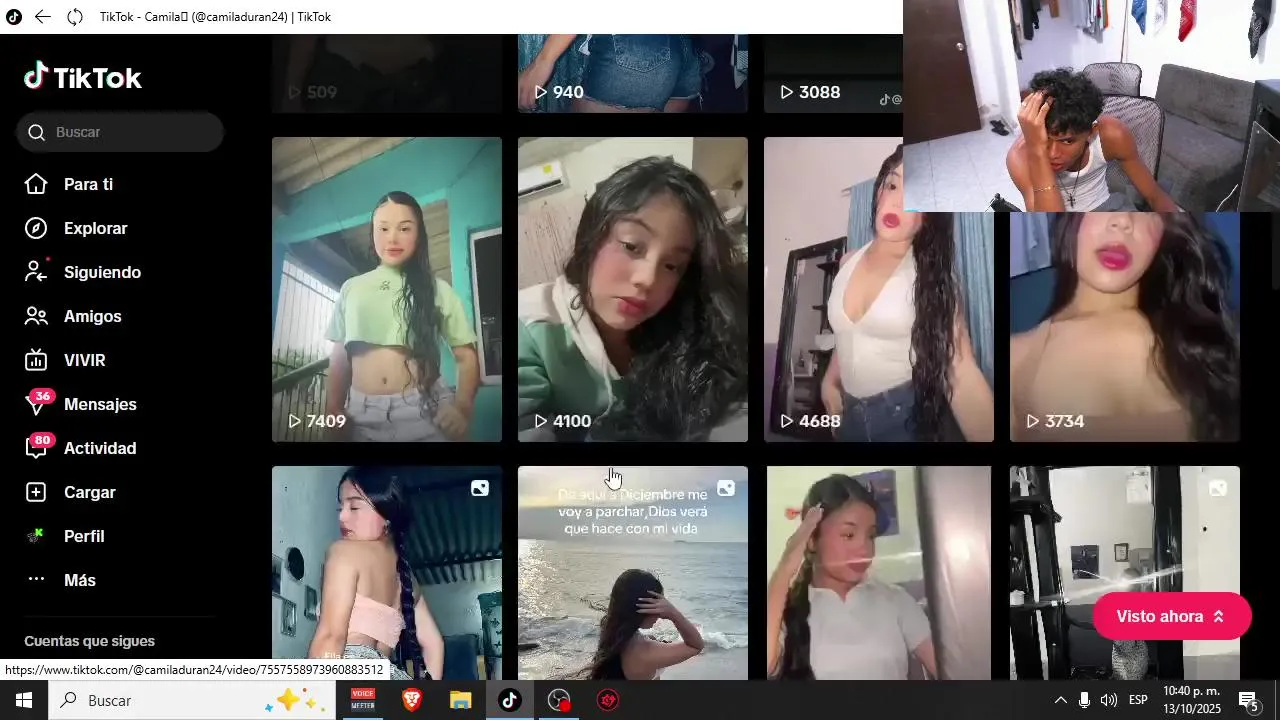Screen dimensions: 1280x720
Task: Open Mensajes inbox
Action: click(100, 404)
